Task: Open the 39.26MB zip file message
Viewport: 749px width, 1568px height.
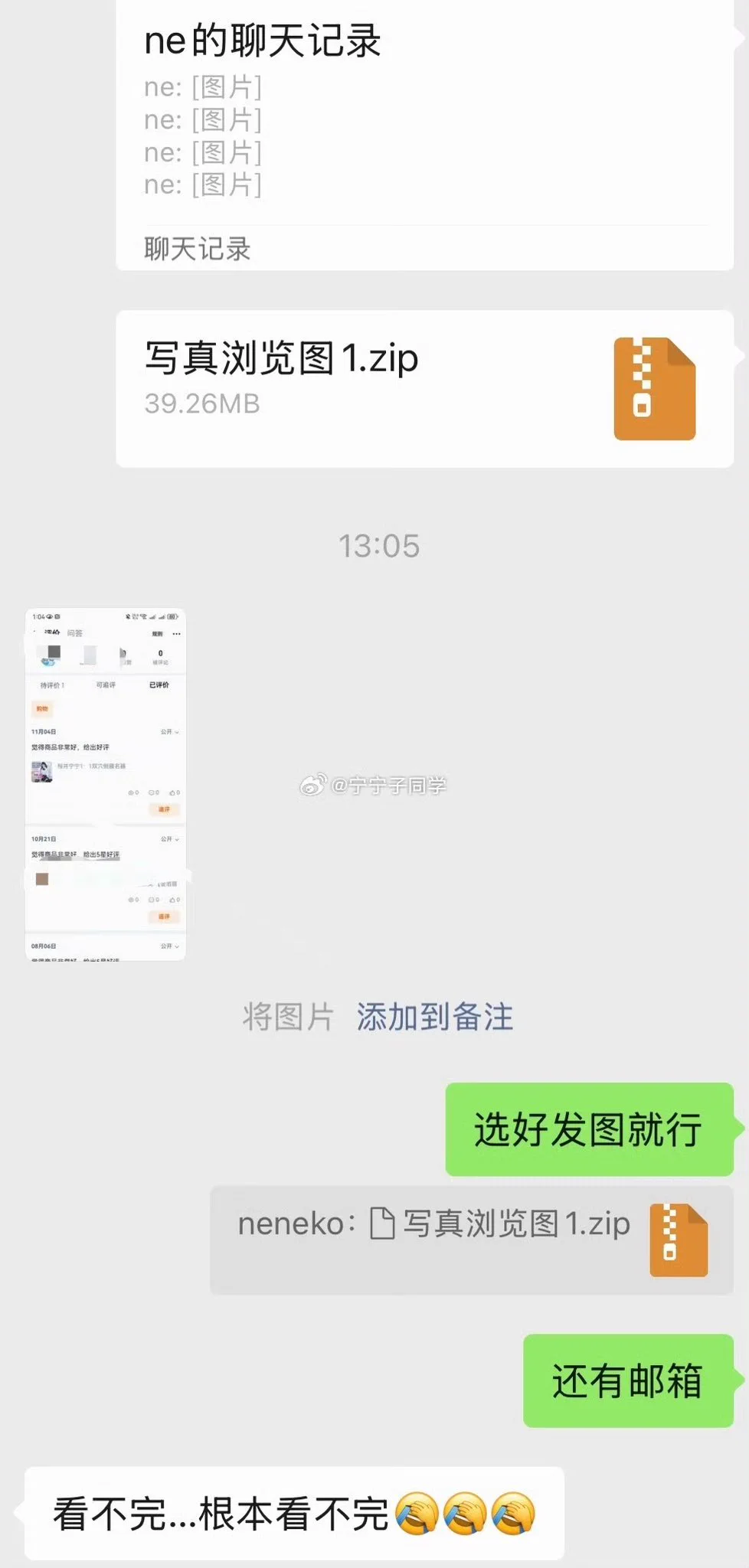Action: point(424,388)
